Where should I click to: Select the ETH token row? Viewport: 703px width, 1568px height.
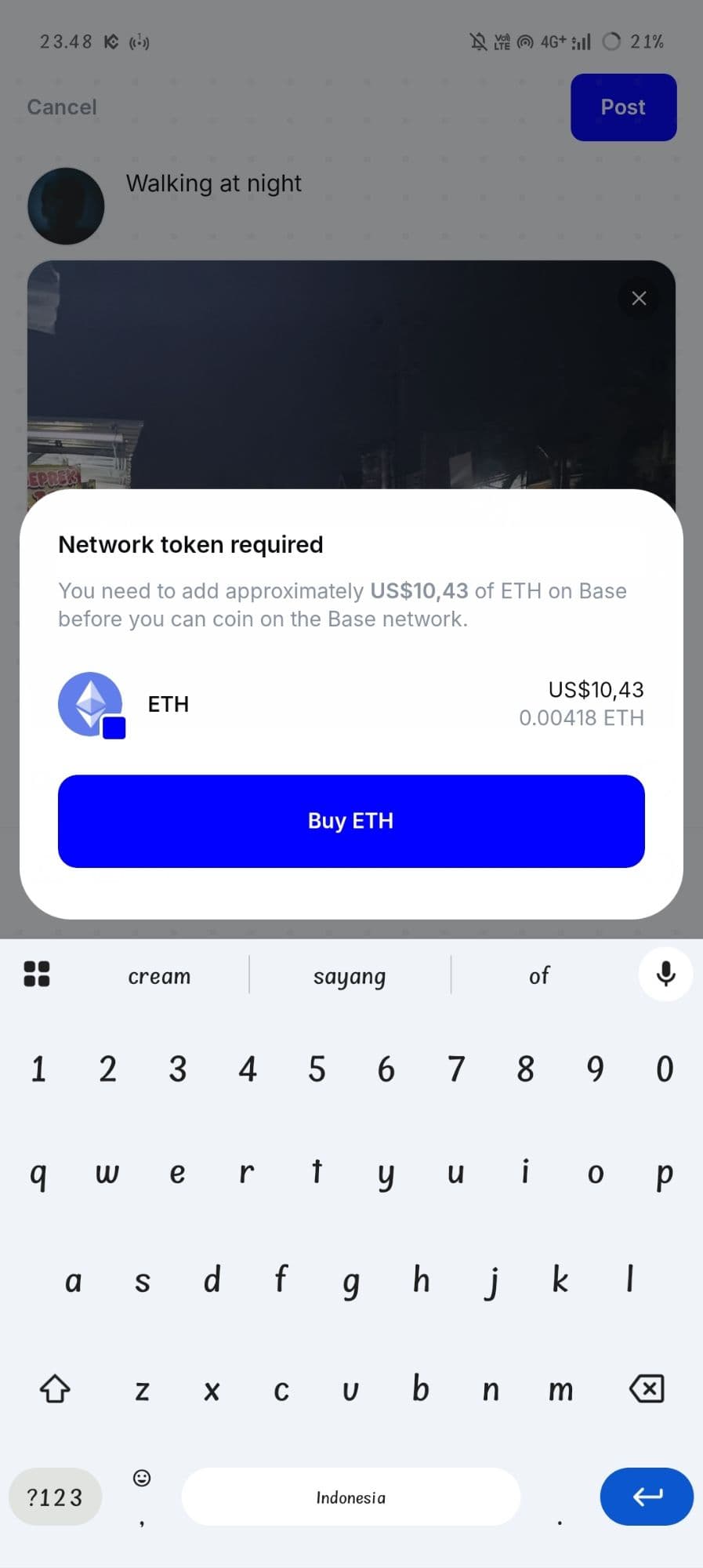[x=351, y=704]
